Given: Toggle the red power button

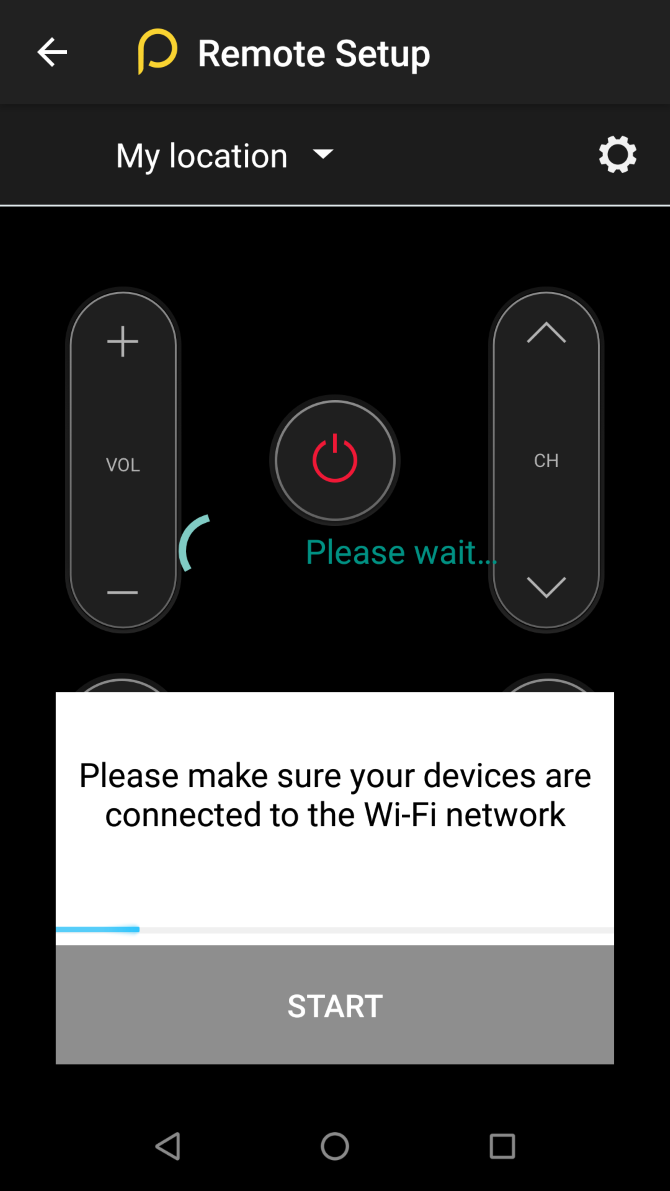Looking at the screenshot, I should (334, 460).
